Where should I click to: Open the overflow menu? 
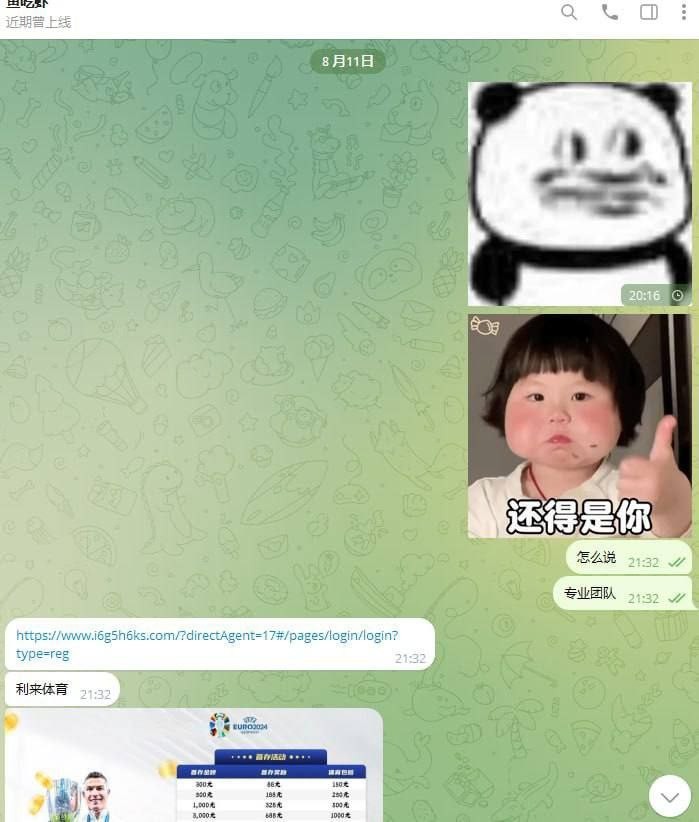tap(684, 12)
